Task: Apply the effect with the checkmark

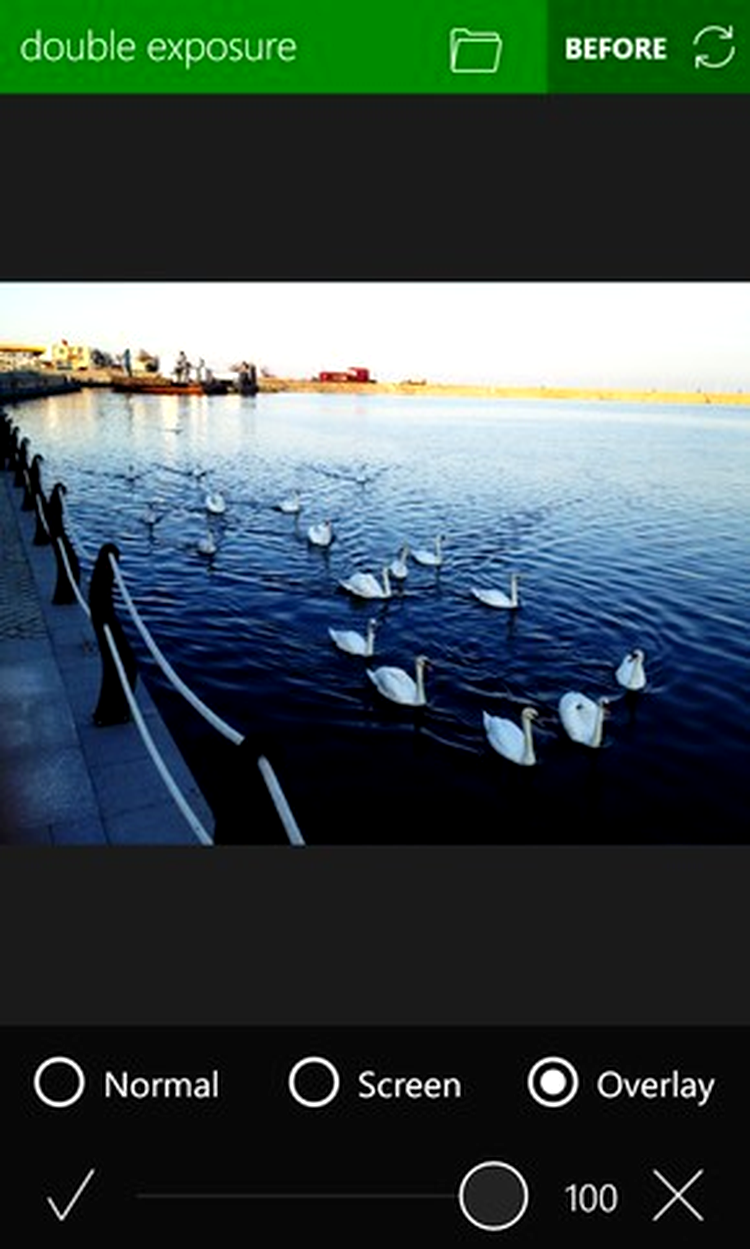Action: pyautogui.click(x=71, y=1195)
